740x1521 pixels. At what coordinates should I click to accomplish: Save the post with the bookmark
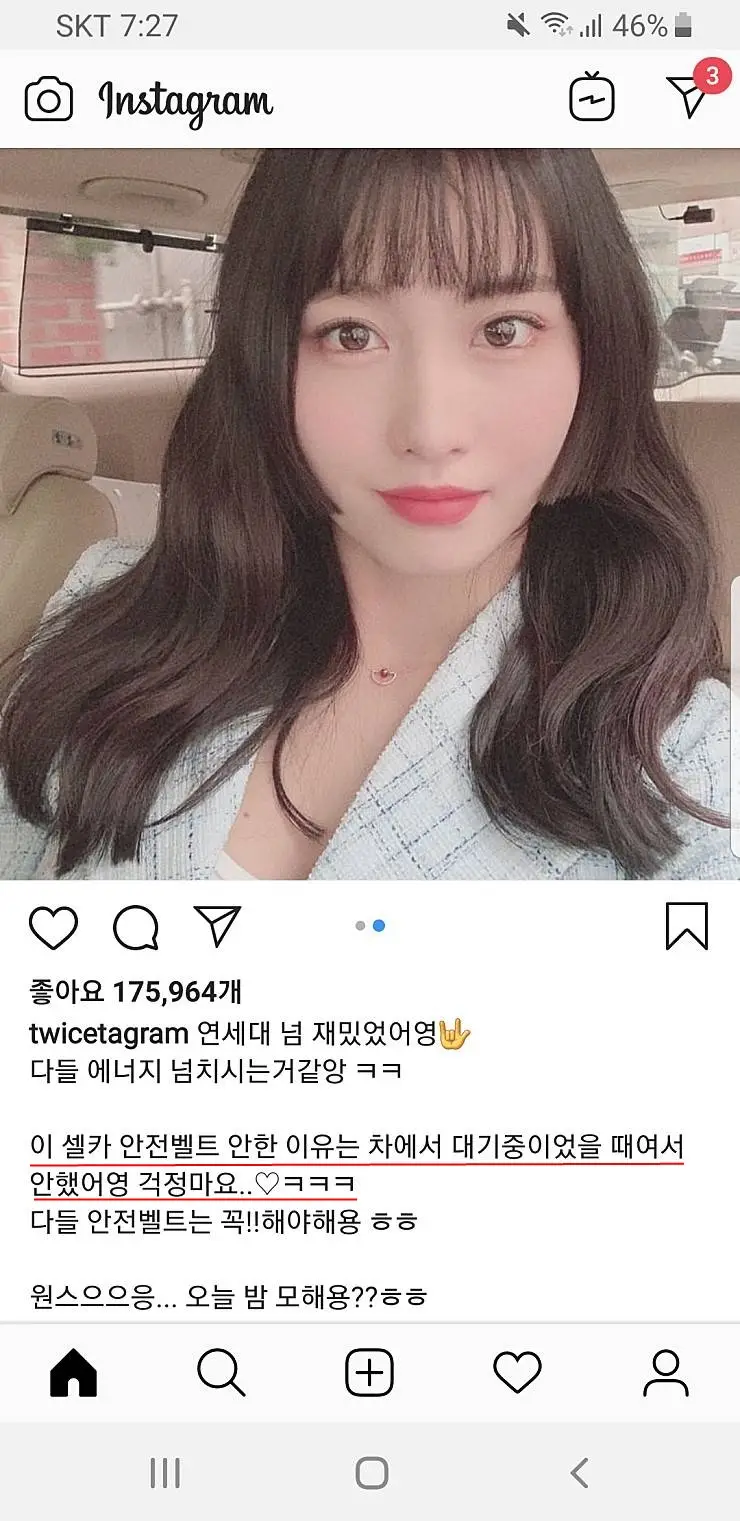click(x=687, y=928)
